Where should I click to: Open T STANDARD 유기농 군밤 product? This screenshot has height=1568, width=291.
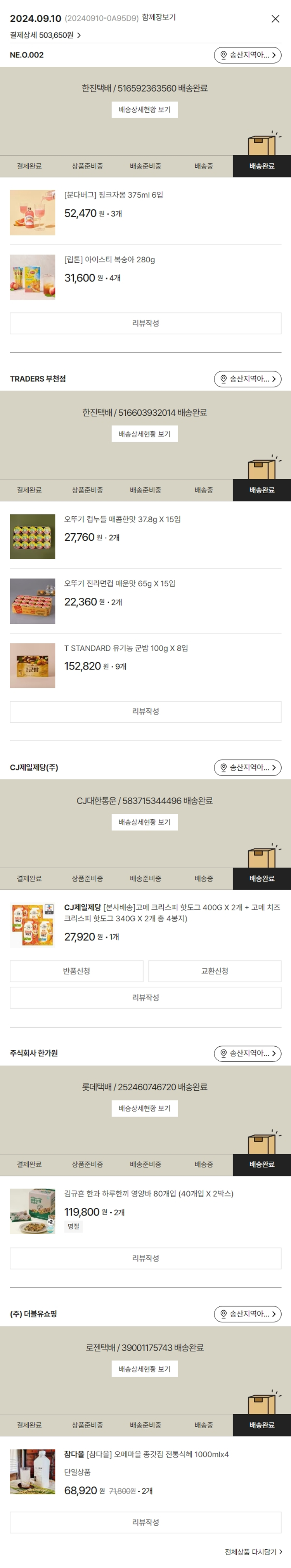[125, 648]
